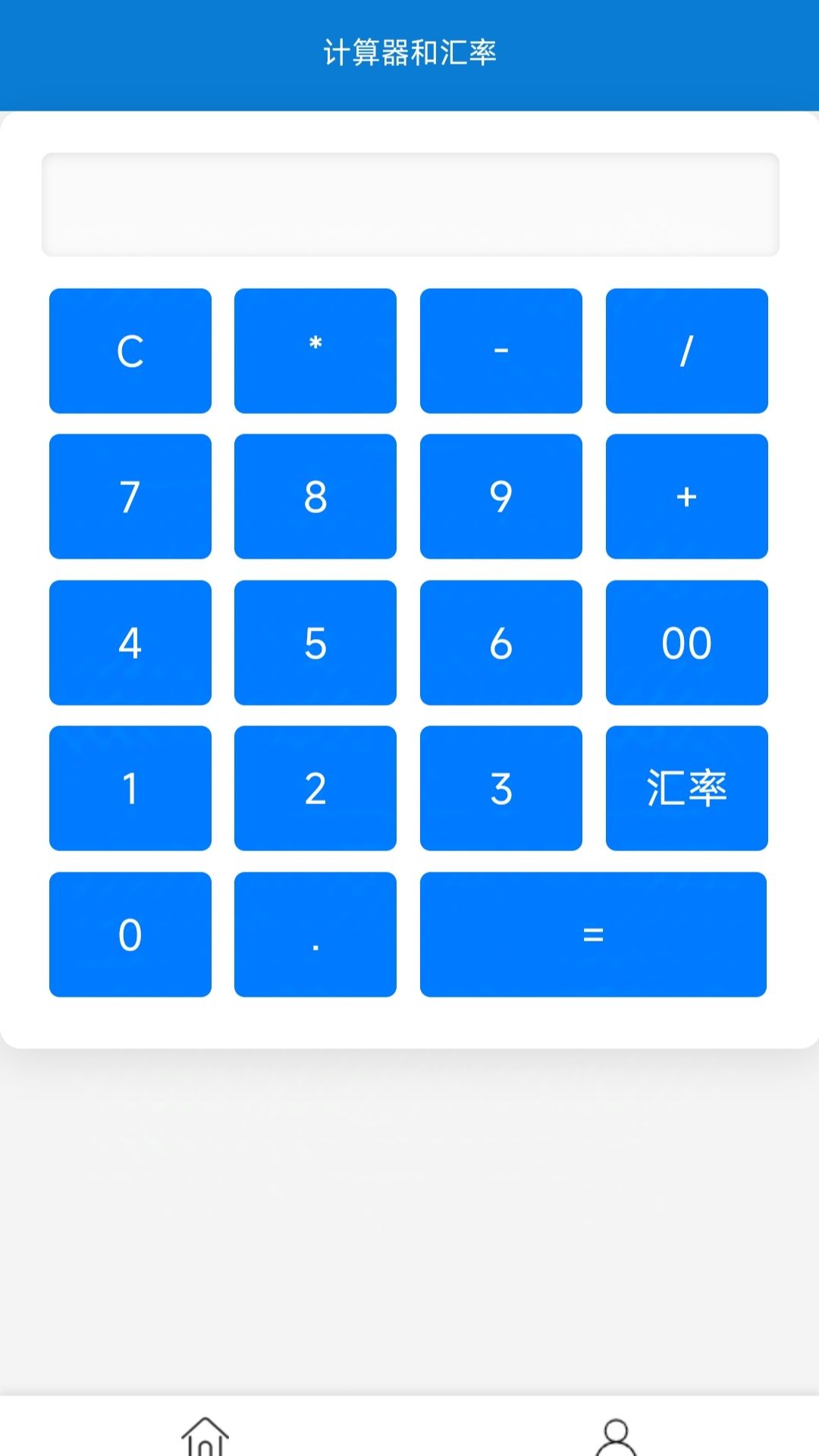Tap the decimal point key
819x1456 pixels.
coord(315,935)
